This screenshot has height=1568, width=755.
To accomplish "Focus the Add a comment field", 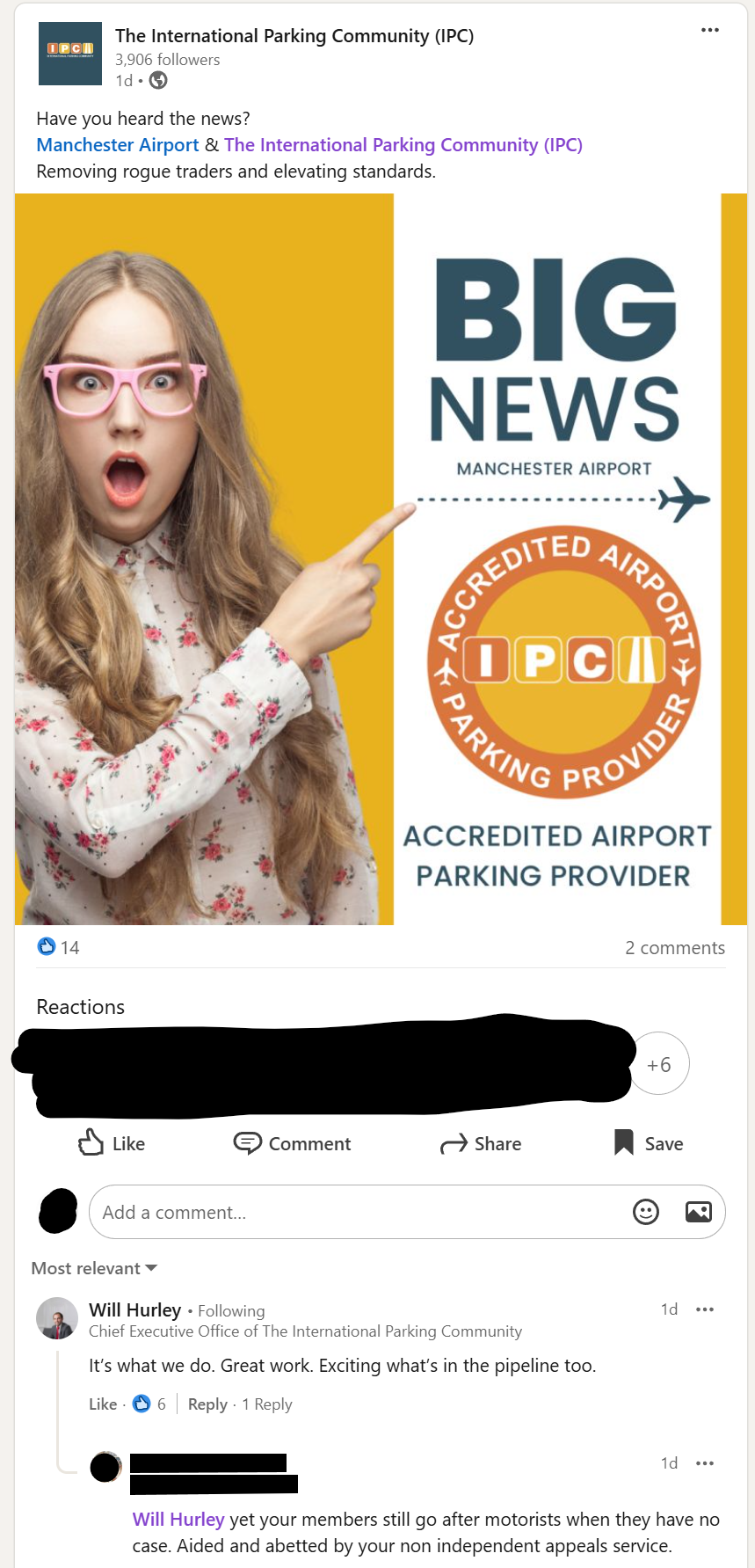I will tap(352, 1212).
